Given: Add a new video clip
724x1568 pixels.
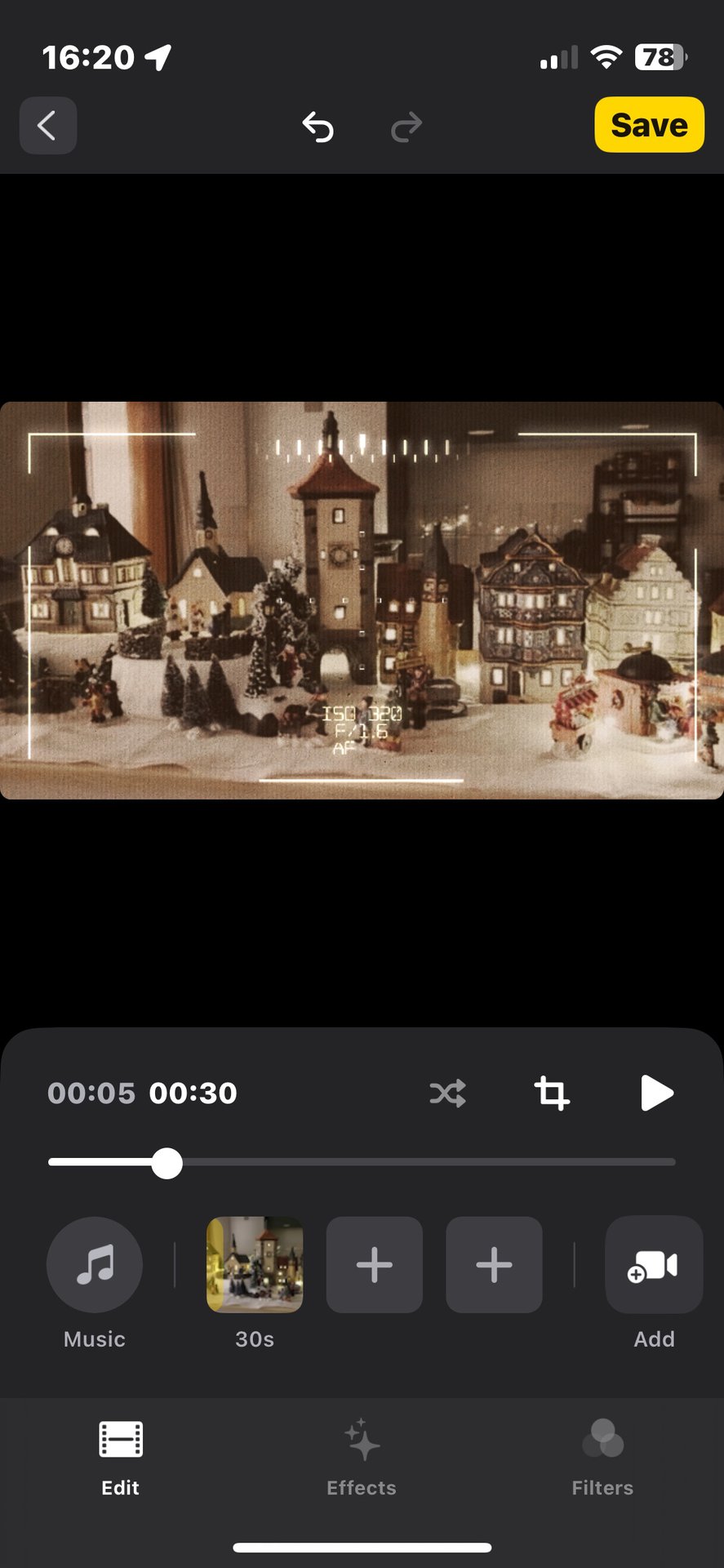Looking at the screenshot, I should tap(654, 1265).
